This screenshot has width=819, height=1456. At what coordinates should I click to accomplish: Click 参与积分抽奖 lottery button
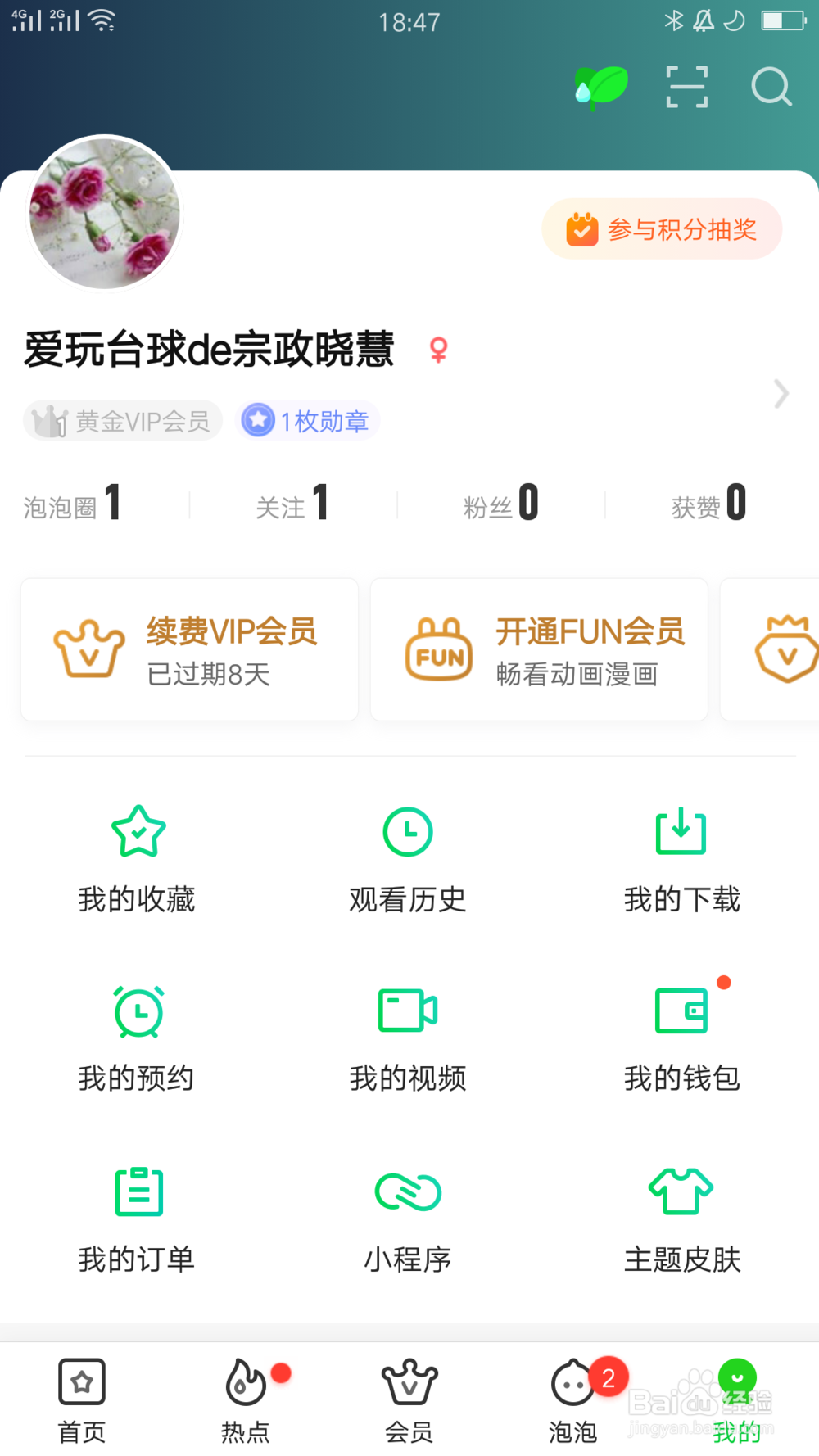(x=661, y=229)
